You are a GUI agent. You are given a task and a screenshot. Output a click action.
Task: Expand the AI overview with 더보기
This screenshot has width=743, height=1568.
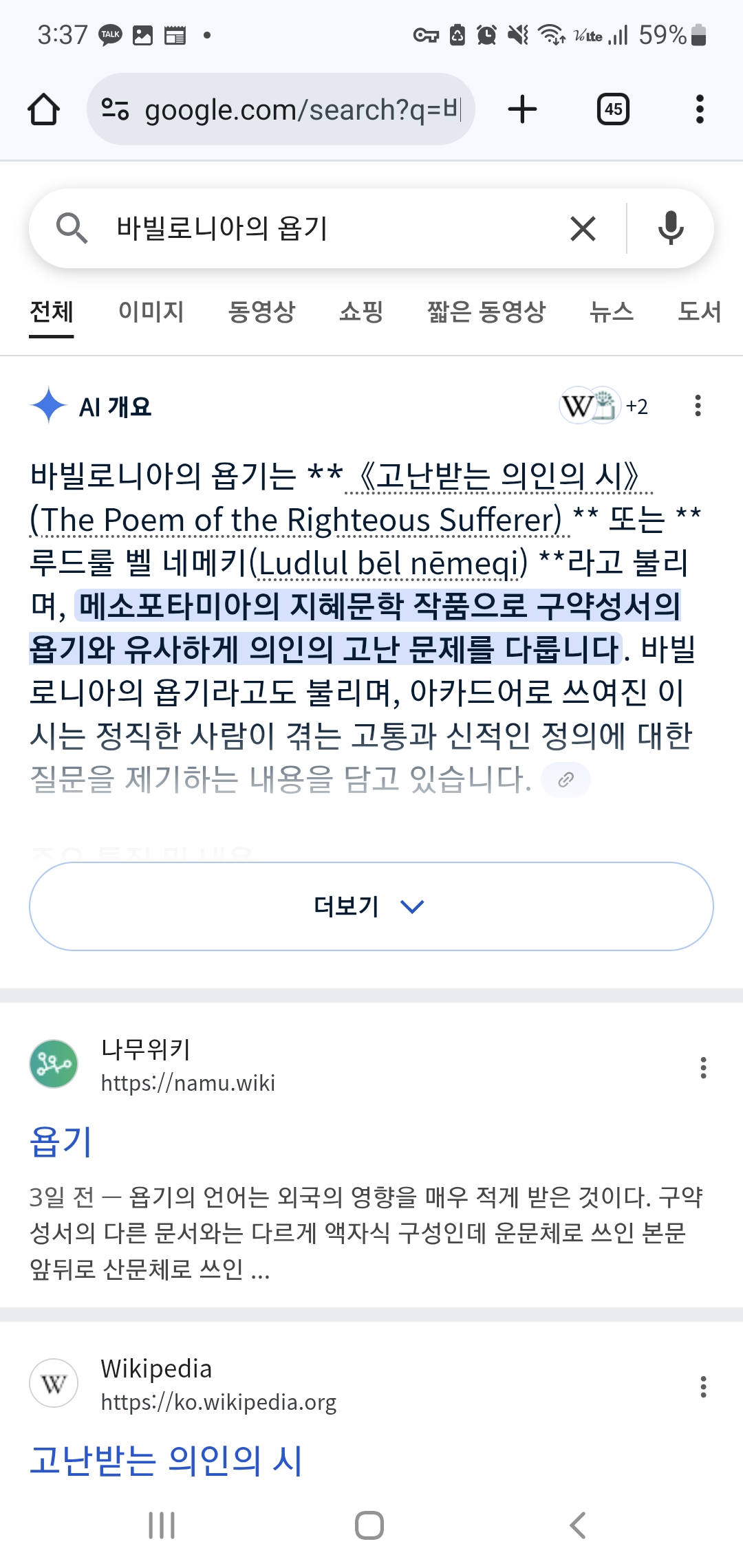click(x=371, y=906)
